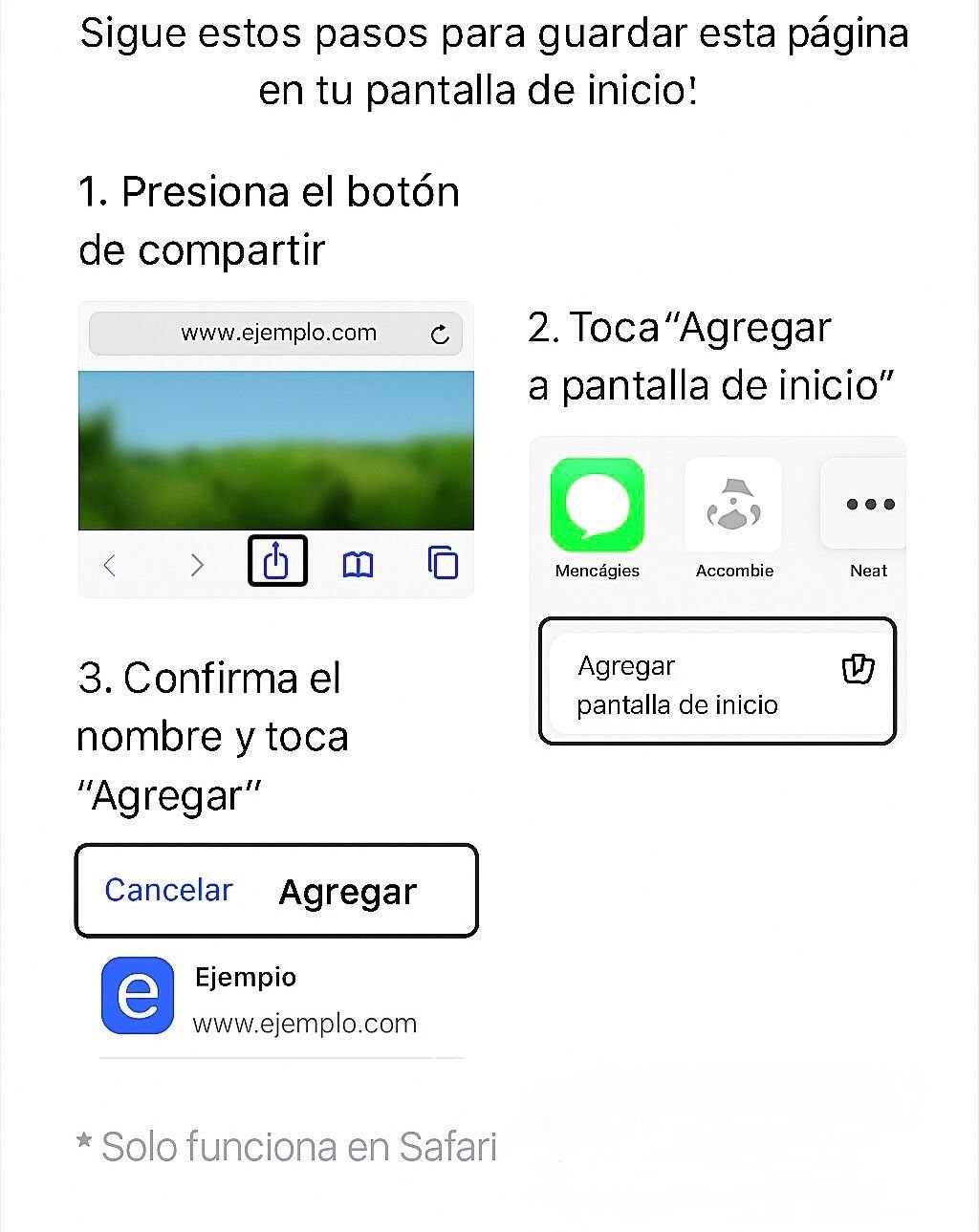Viewport: 979px width, 1232px height.
Task: Tap the Accombie contact icon
Action: (733, 505)
